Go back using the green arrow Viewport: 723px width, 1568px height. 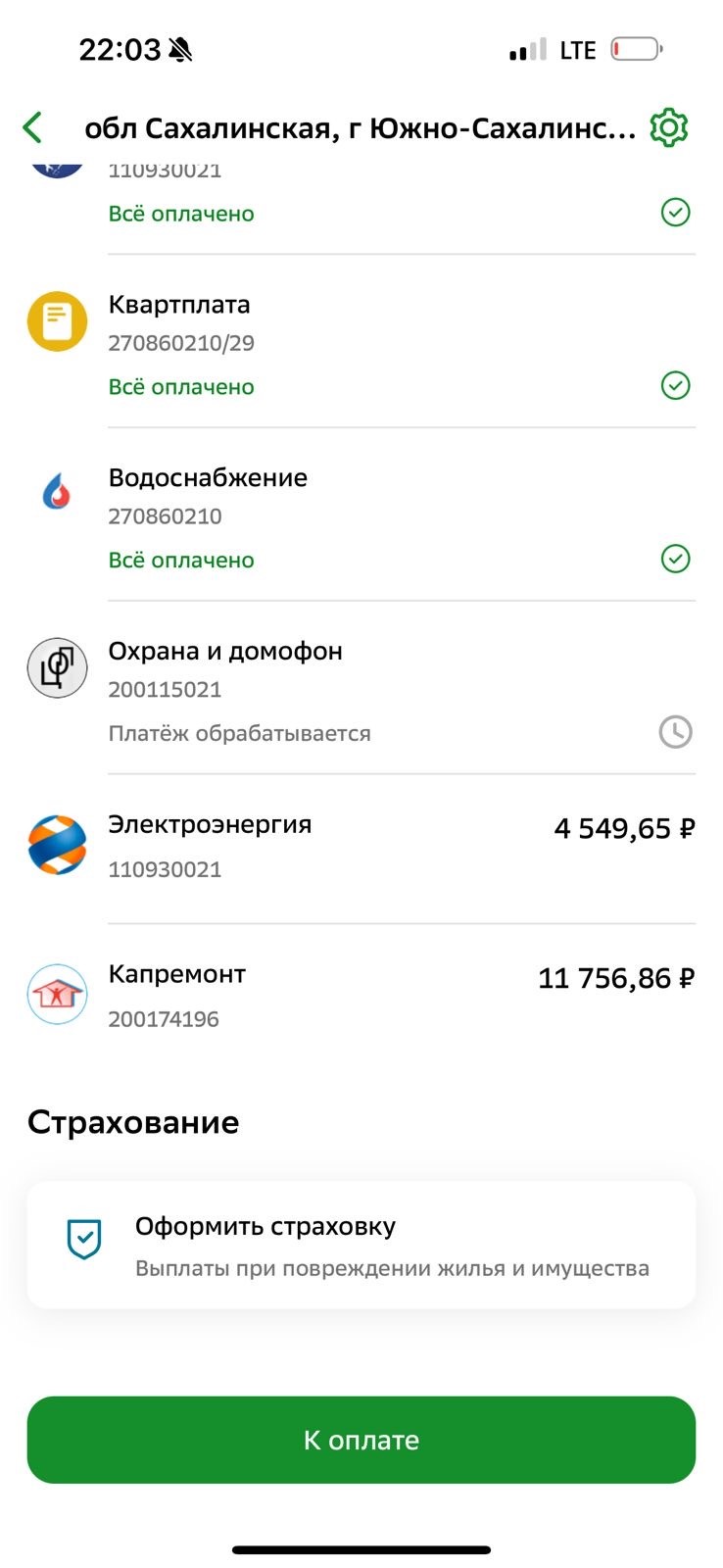tap(32, 127)
